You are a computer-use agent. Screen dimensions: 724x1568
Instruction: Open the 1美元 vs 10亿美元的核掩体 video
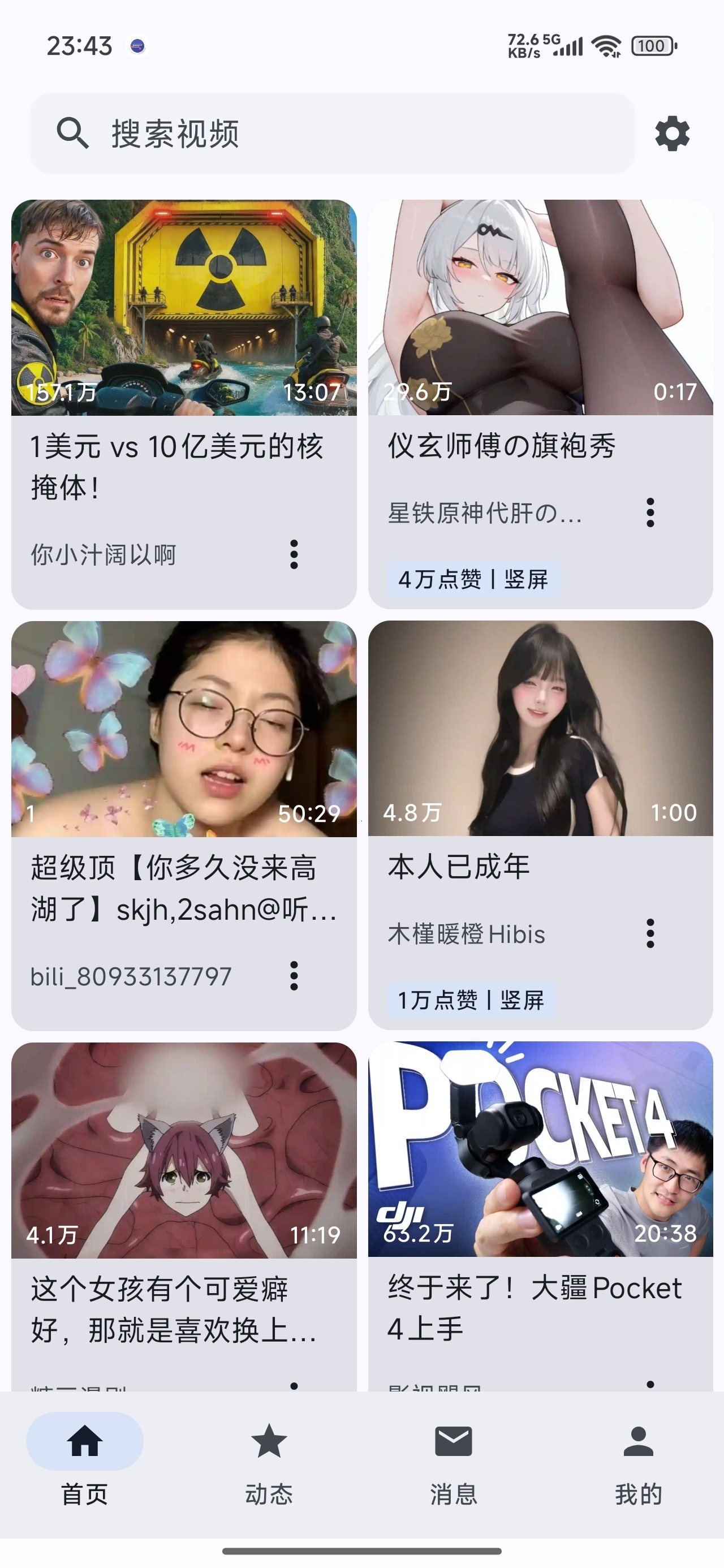[x=184, y=404]
